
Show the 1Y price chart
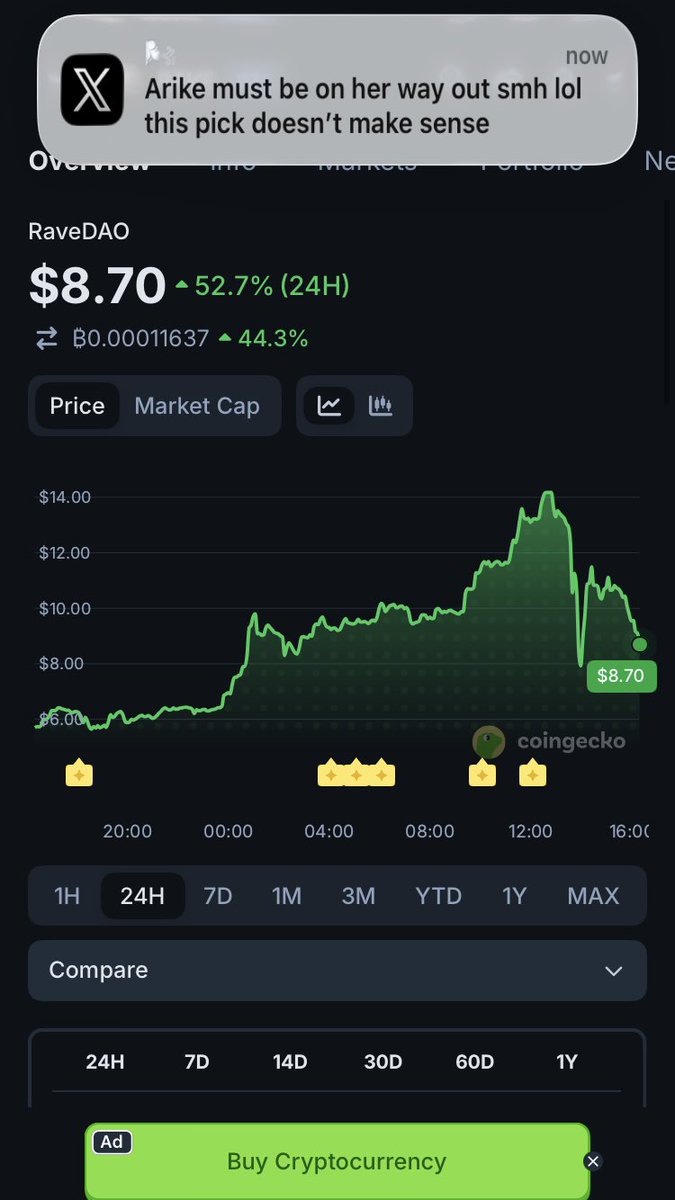pos(514,896)
